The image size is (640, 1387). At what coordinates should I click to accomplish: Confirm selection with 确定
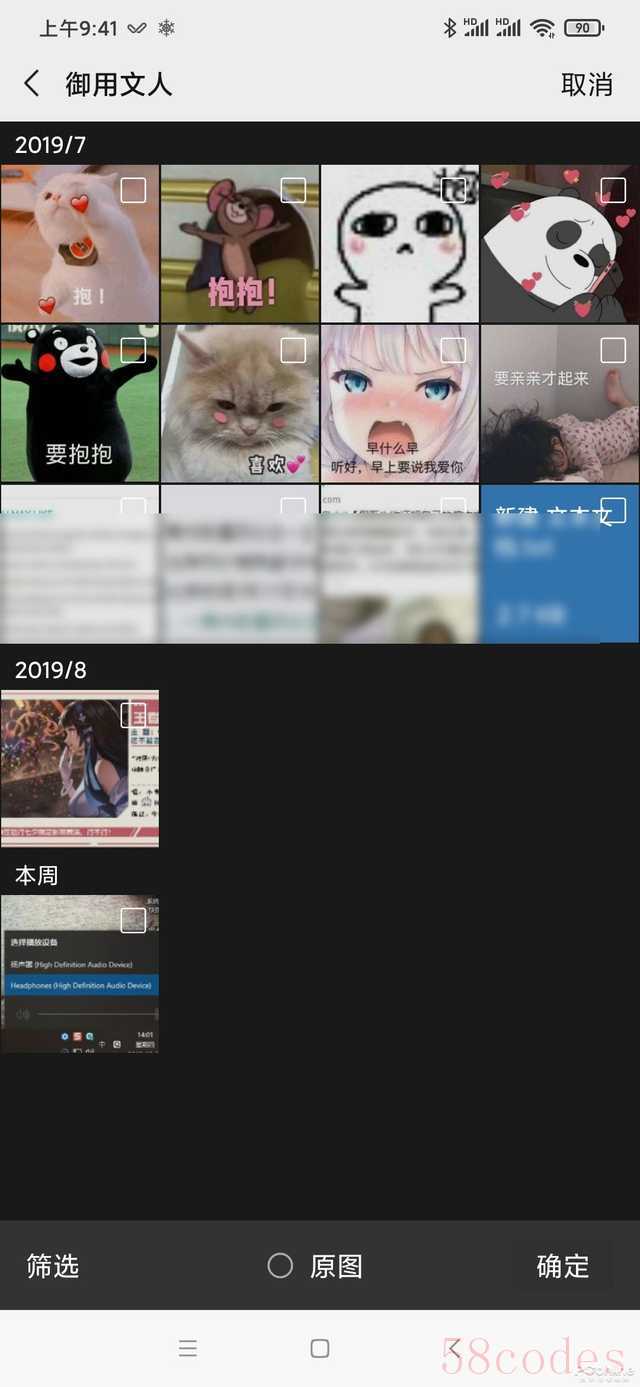562,1266
